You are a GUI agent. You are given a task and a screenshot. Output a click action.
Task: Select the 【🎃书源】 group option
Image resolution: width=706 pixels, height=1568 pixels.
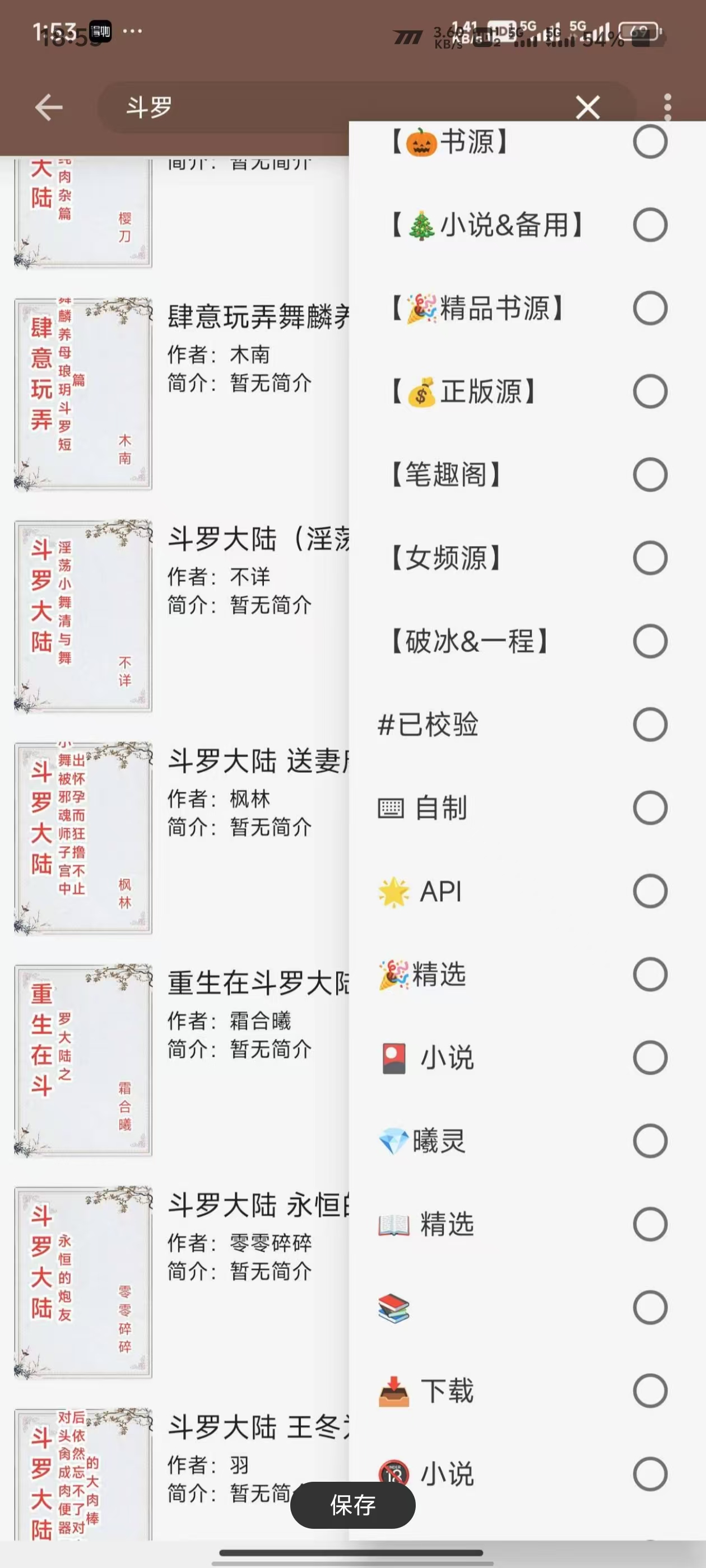(649, 142)
